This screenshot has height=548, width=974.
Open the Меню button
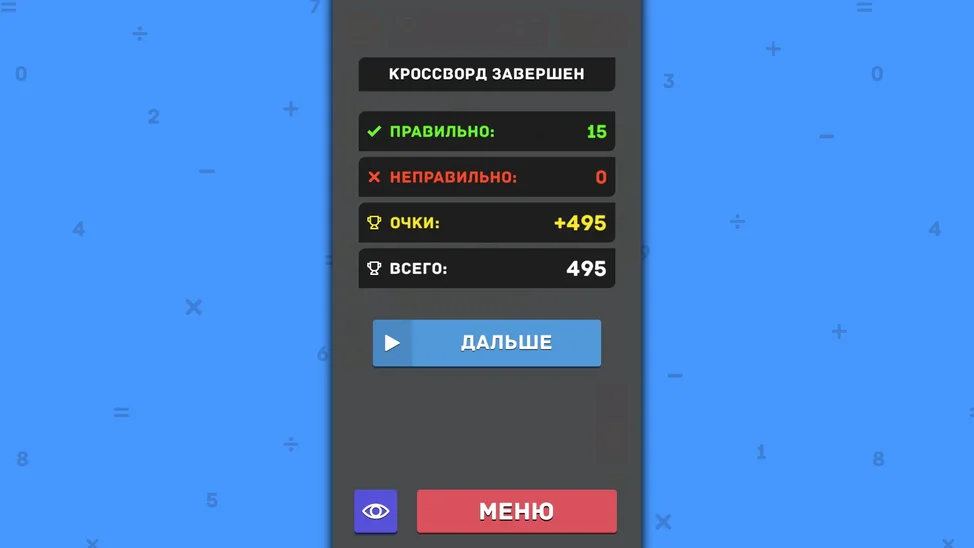[x=516, y=511]
